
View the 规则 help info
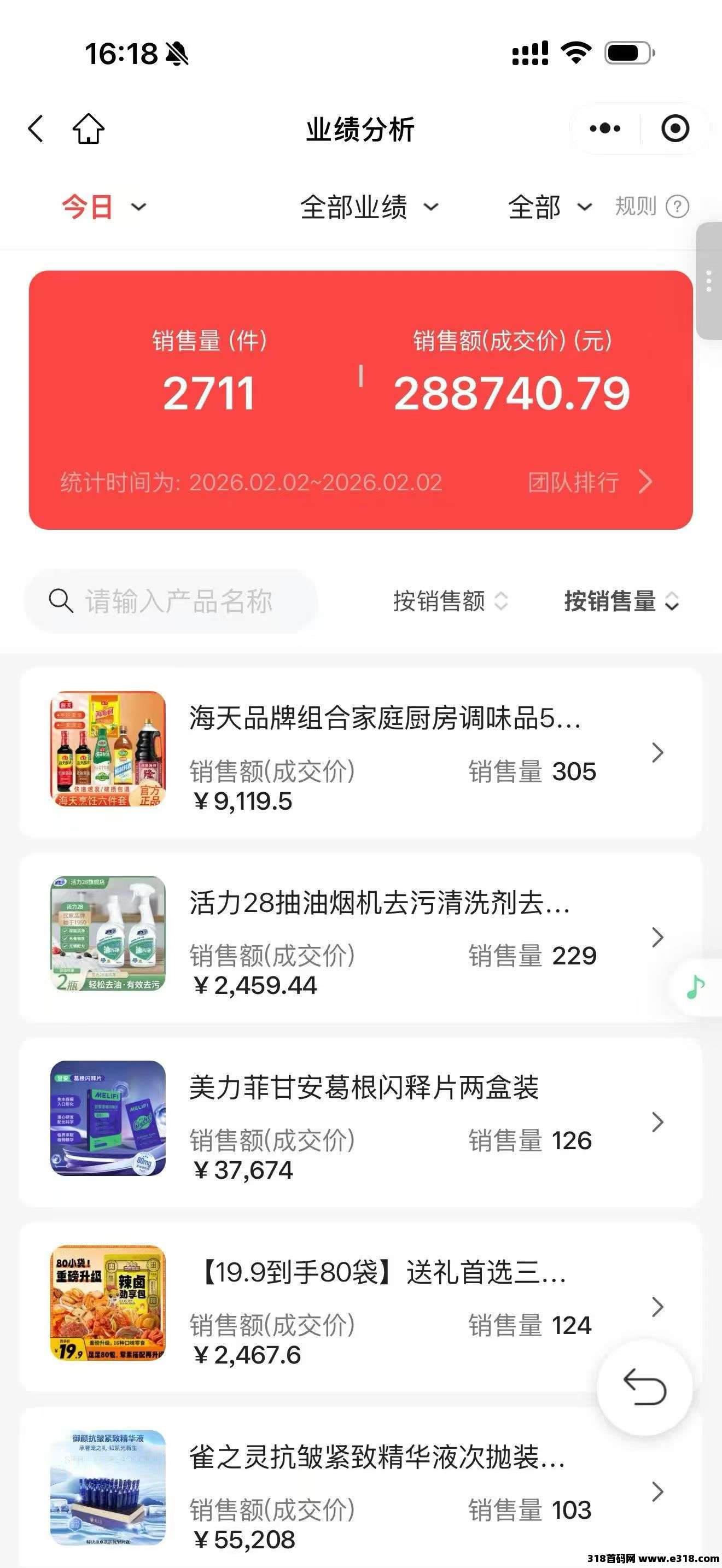click(651, 206)
